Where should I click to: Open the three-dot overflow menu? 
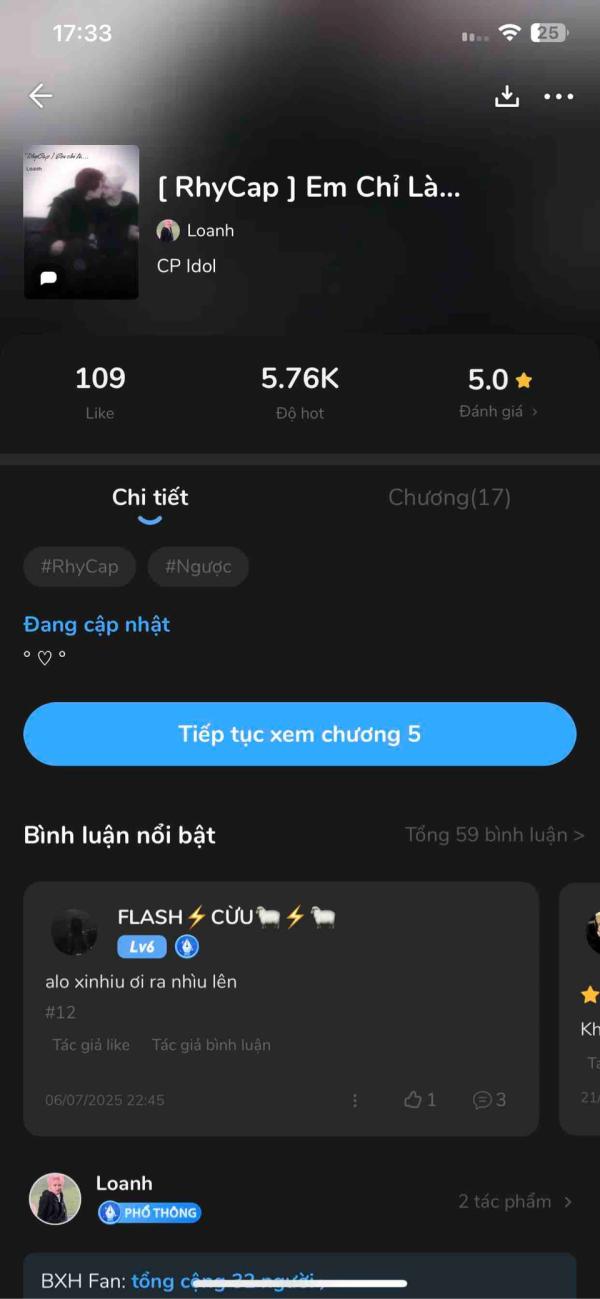(558, 96)
